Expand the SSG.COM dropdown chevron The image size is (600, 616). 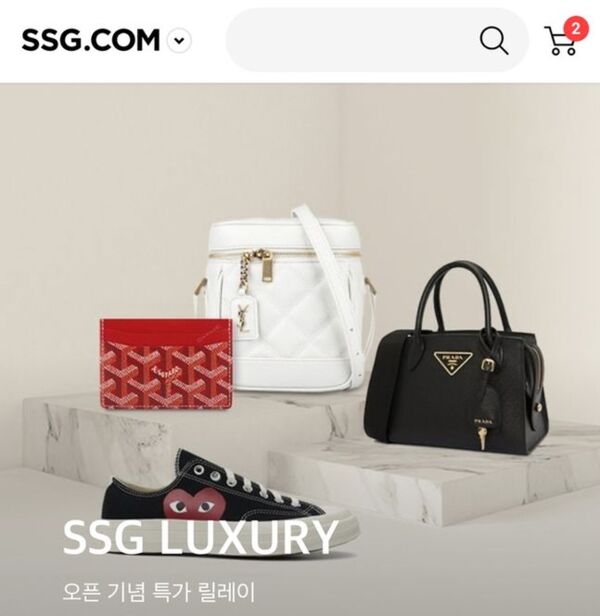click(x=180, y=41)
